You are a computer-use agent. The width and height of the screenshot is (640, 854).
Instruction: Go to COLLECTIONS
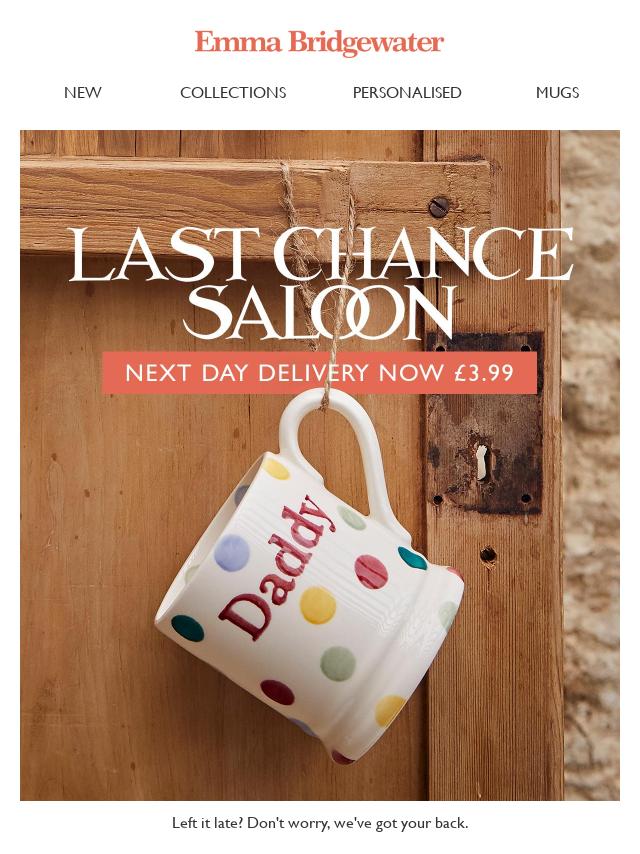pyautogui.click(x=233, y=92)
